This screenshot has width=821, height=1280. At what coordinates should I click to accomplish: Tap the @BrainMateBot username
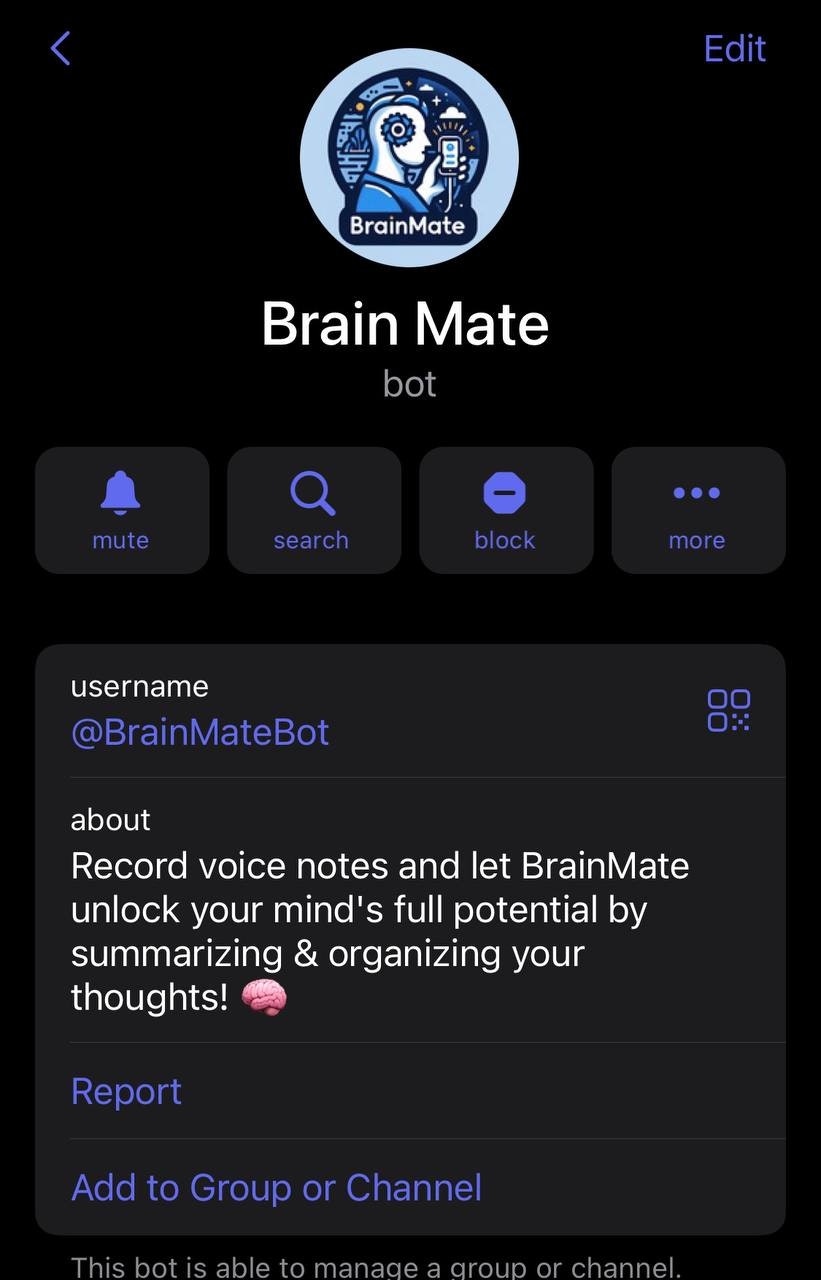click(200, 733)
